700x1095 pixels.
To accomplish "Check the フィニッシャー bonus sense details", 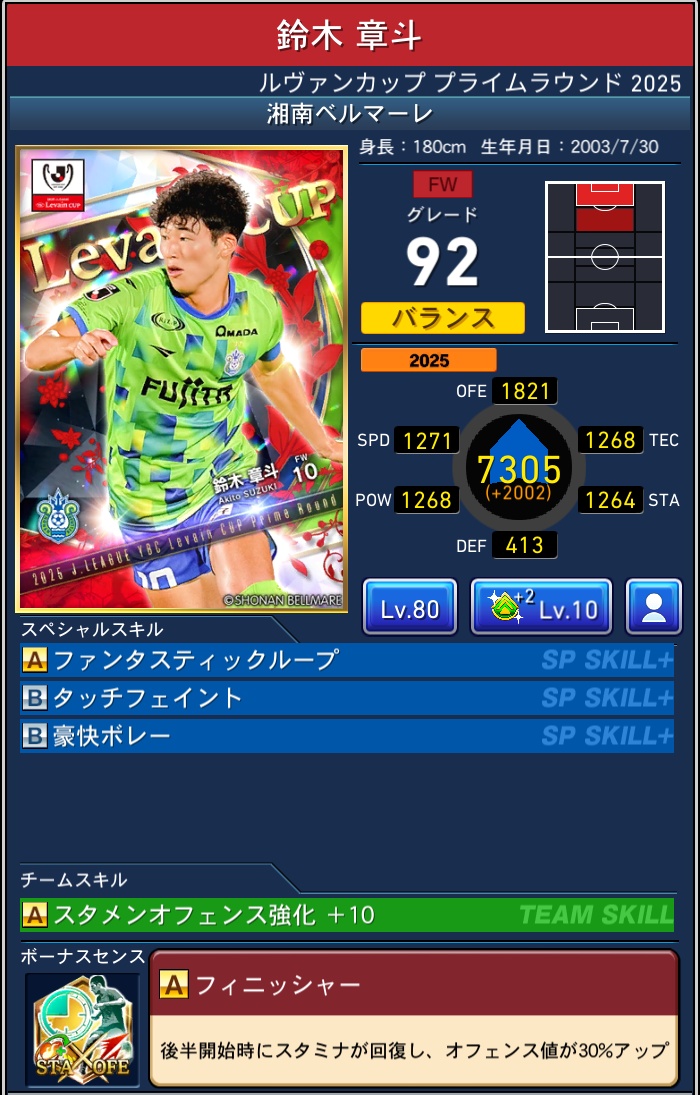I will (x=413, y=1018).
